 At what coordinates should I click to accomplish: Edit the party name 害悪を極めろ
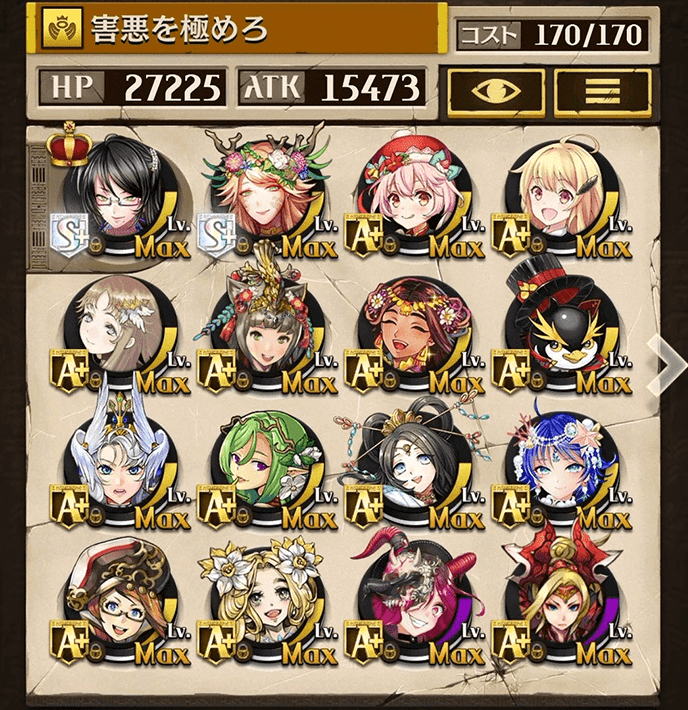tap(240, 30)
